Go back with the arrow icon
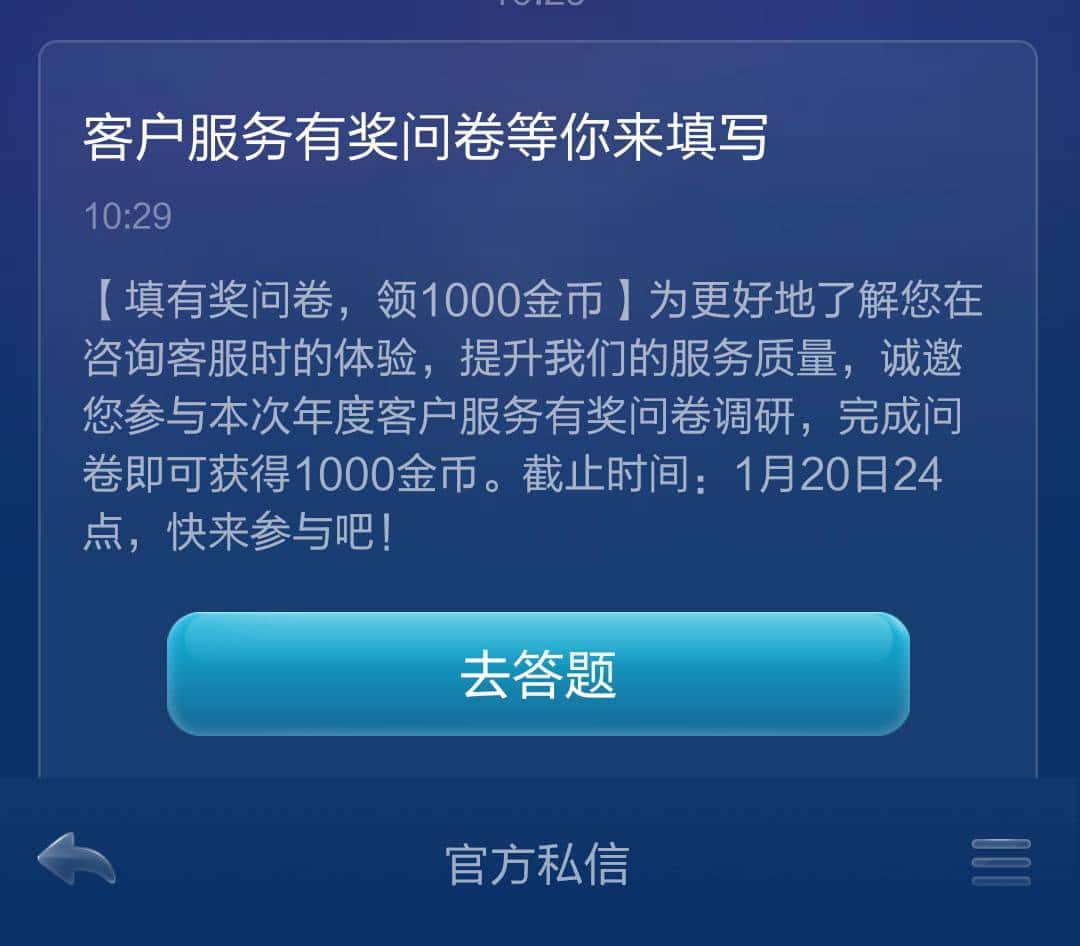 coord(76,858)
